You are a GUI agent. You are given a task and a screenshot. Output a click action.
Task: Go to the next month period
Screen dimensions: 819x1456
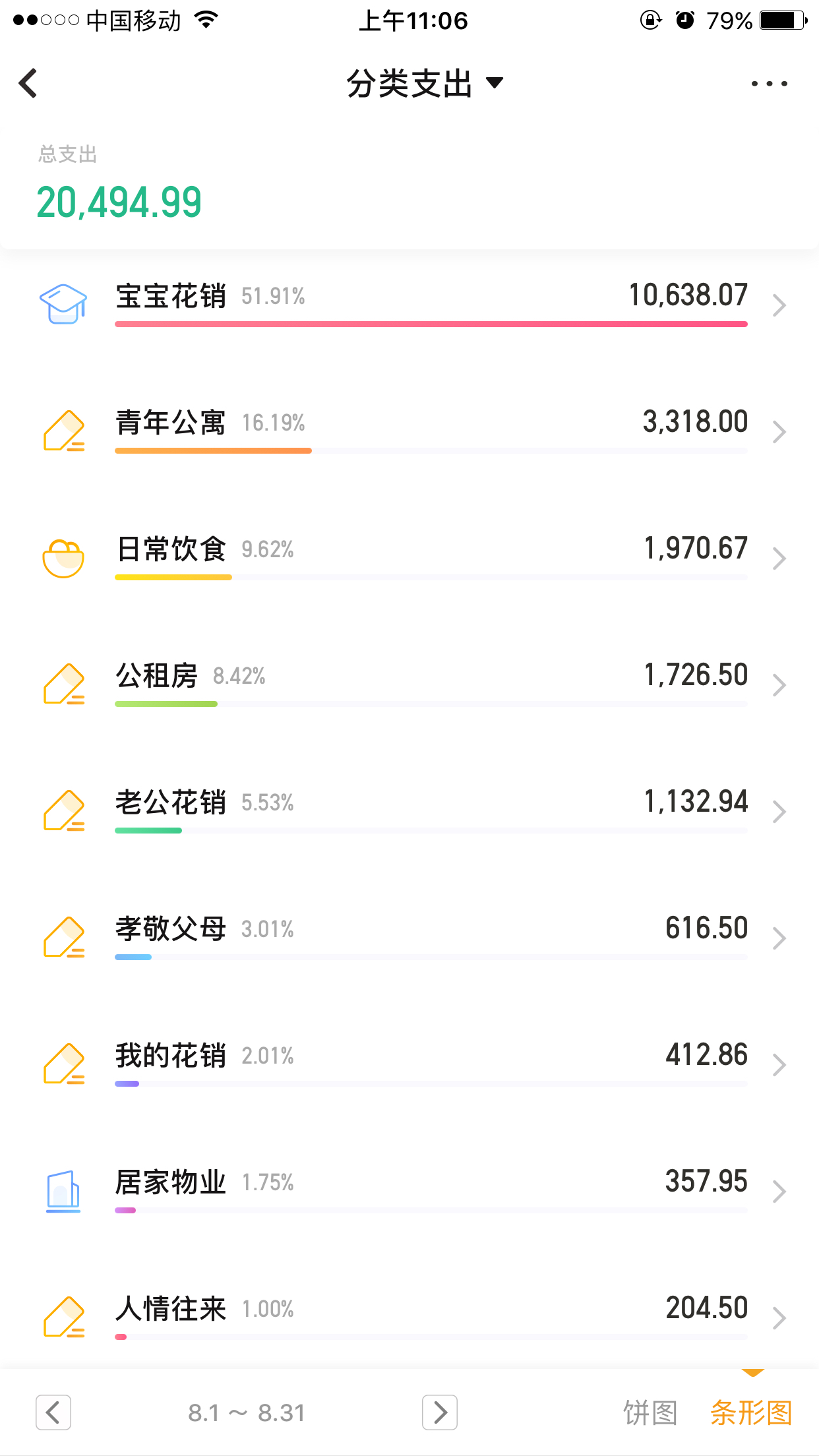(x=440, y=1412)
